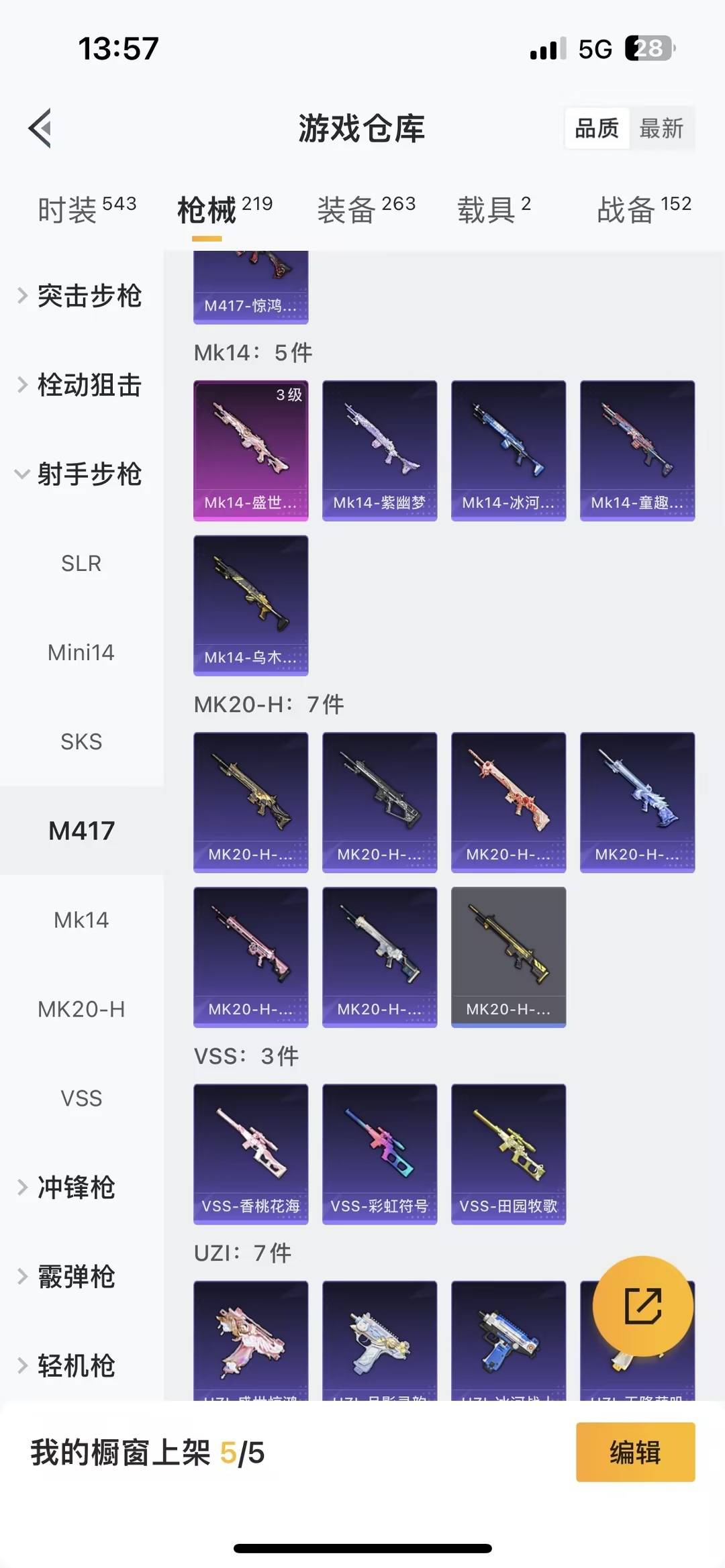Select M417 in the weapon sidebar

(x=82, y=831)
